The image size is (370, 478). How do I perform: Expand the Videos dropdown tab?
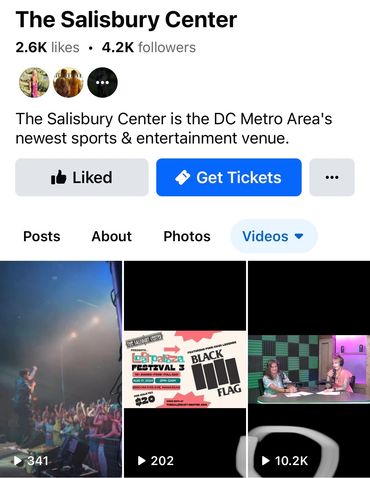point(273,236)
